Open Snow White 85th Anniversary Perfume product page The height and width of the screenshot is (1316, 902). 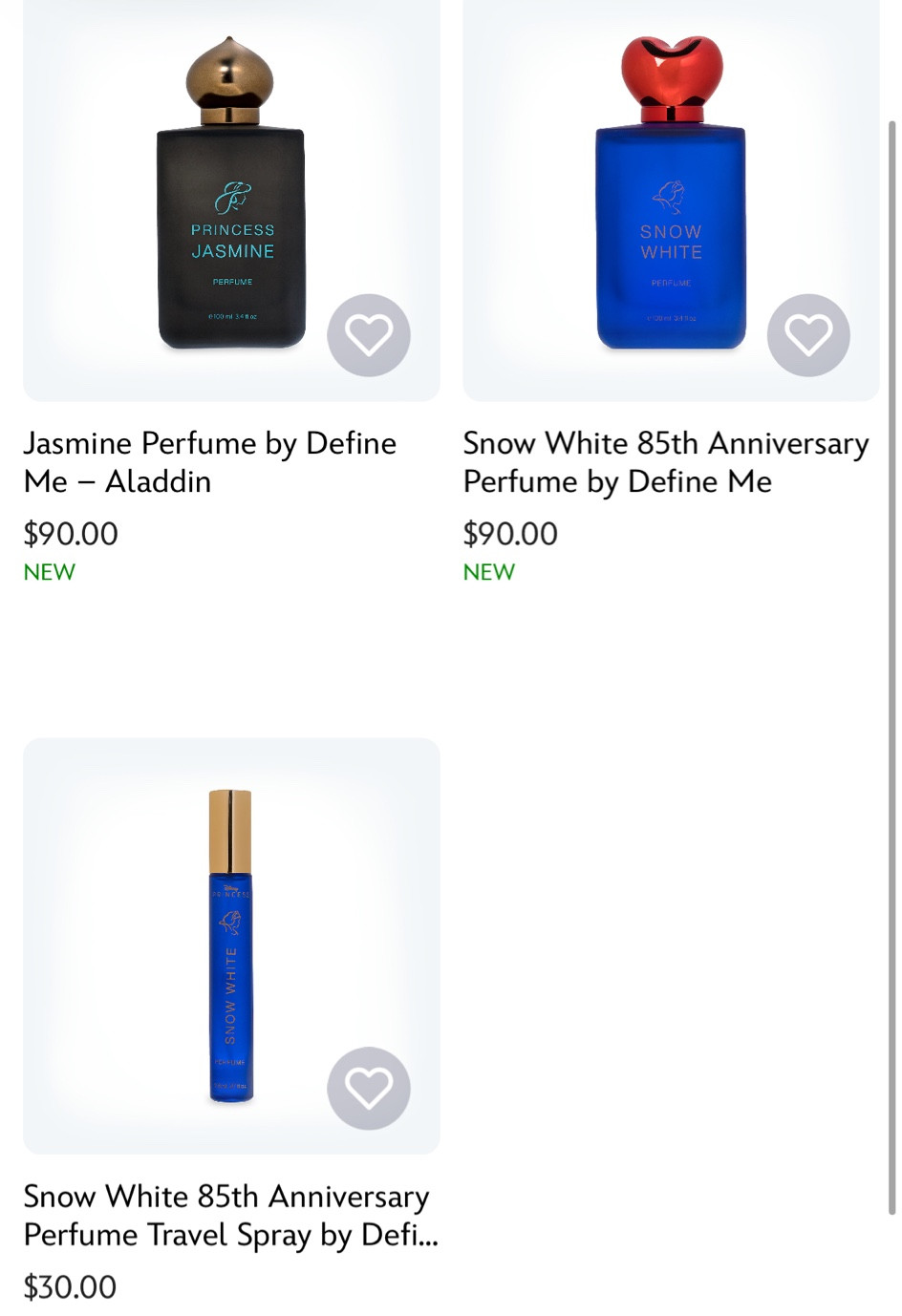665,461
